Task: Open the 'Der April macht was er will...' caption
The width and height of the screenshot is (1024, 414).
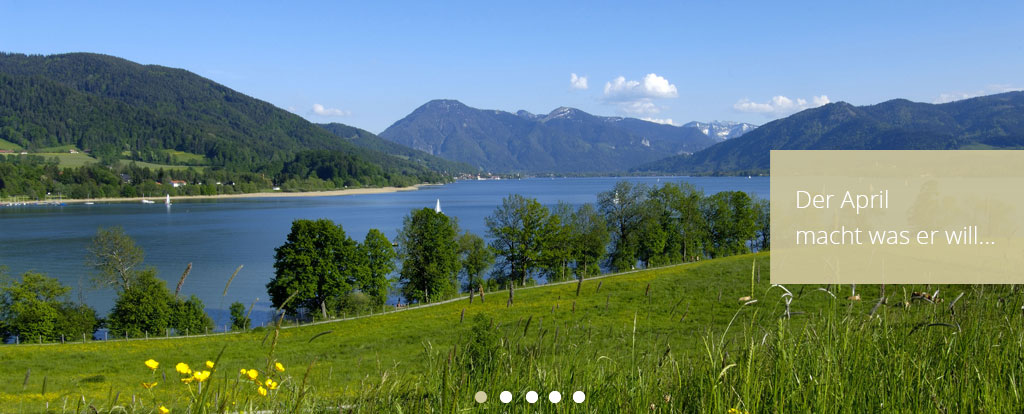Action: click(x=895, y=218)
